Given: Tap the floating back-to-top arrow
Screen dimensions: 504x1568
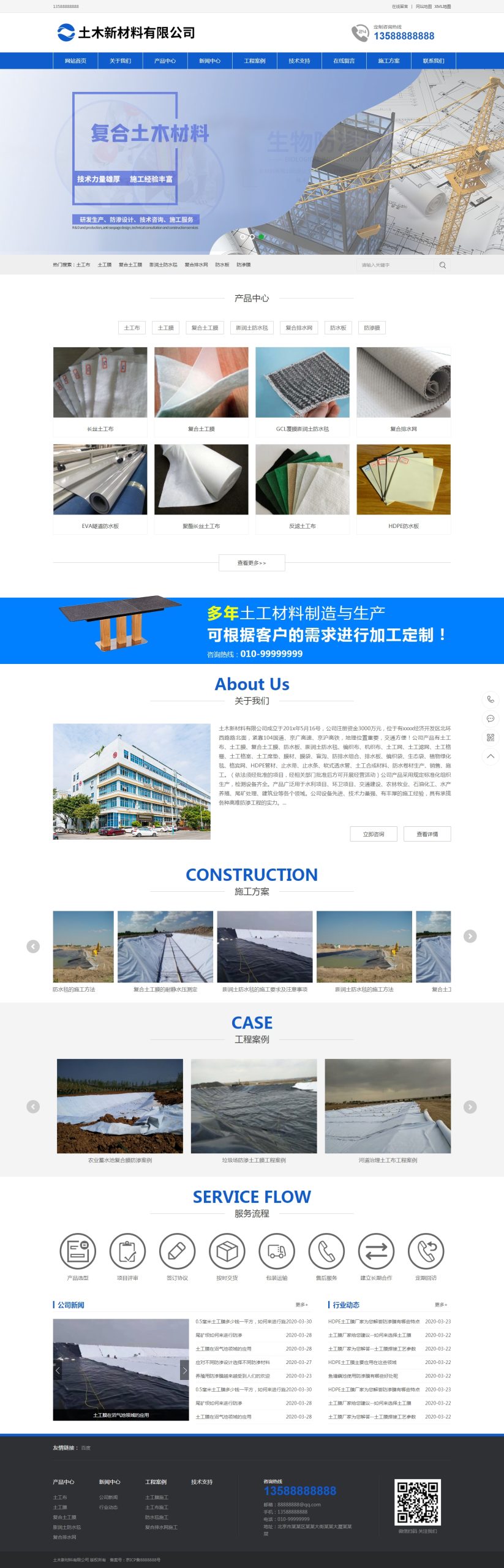Looking at the screenshot, I should pos(490,756).
